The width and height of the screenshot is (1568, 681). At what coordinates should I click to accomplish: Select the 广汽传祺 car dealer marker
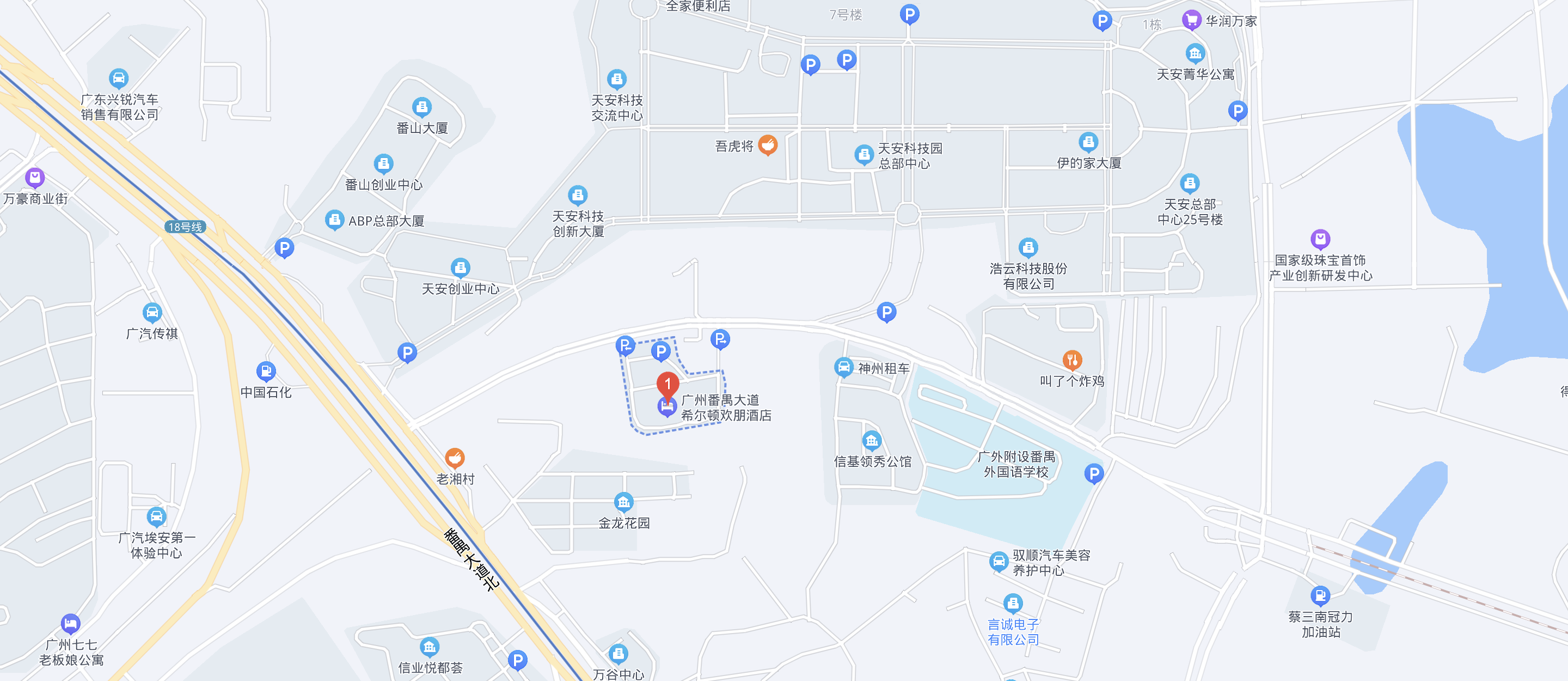coord(151,313)
